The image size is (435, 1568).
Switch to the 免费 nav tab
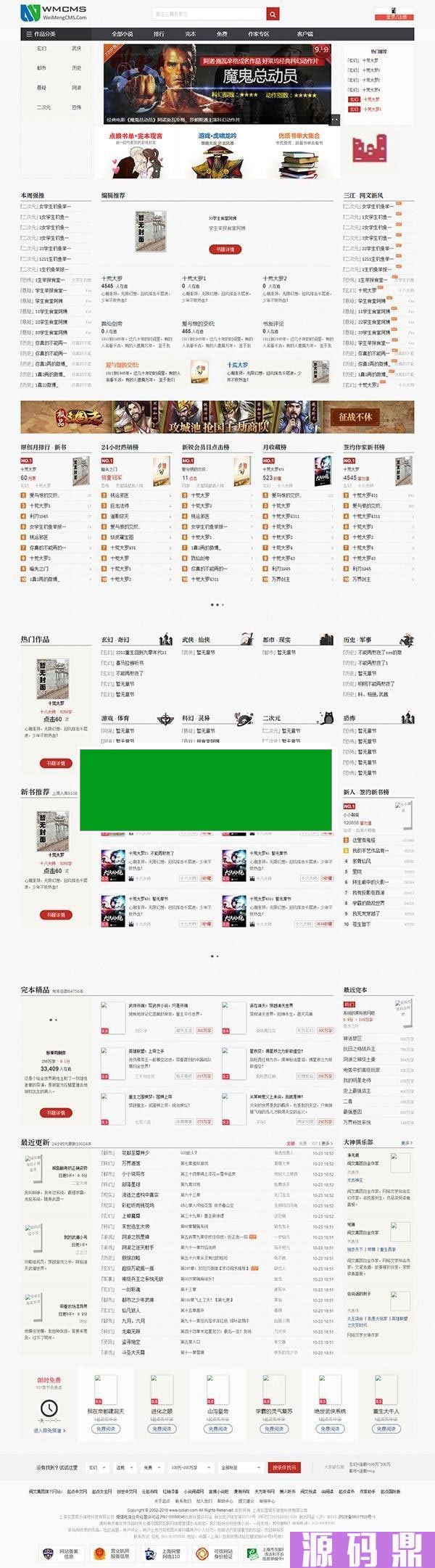tap(222, 34)
